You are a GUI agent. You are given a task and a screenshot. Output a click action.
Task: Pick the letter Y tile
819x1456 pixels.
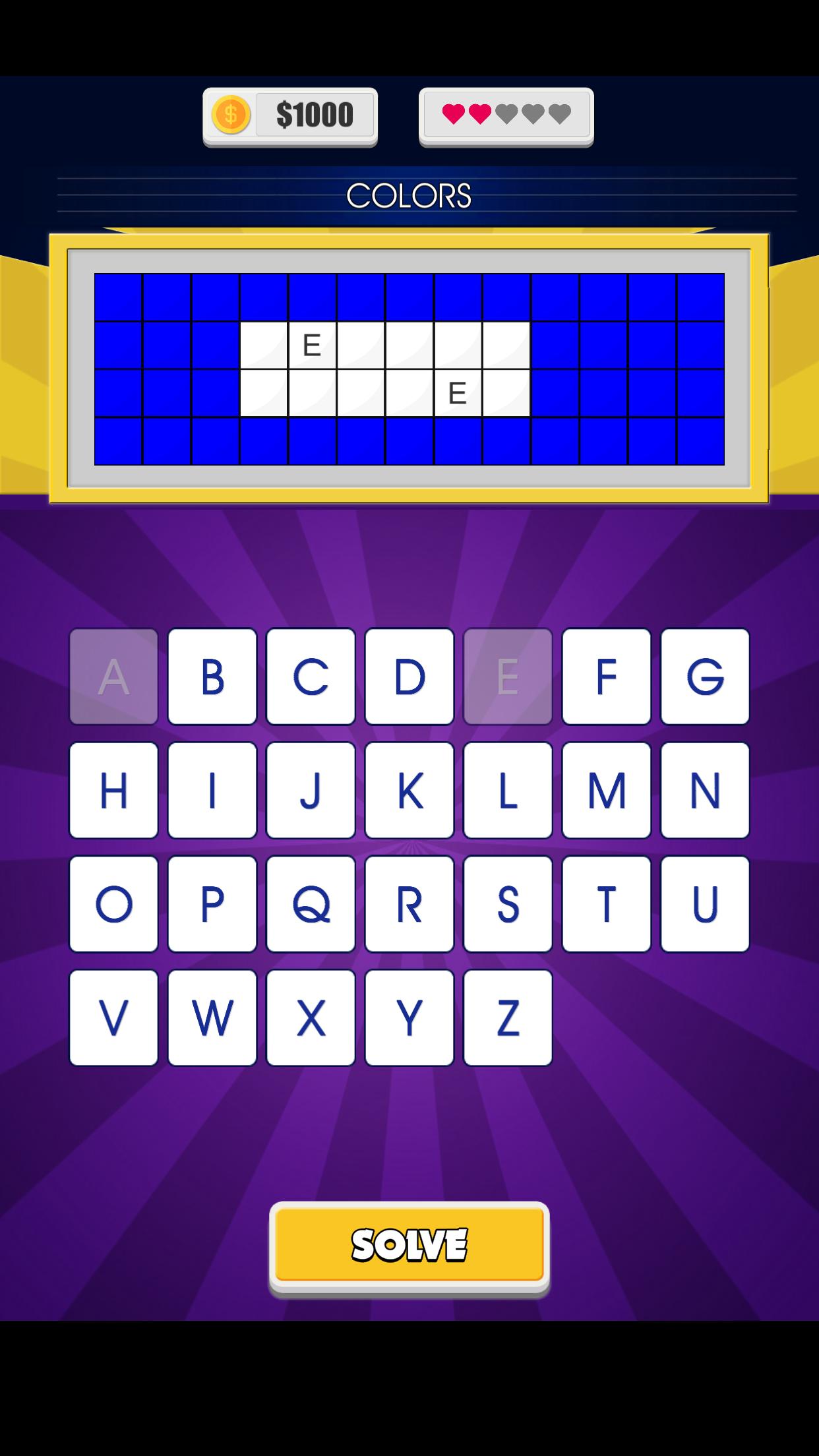[x=409, y=1017]
